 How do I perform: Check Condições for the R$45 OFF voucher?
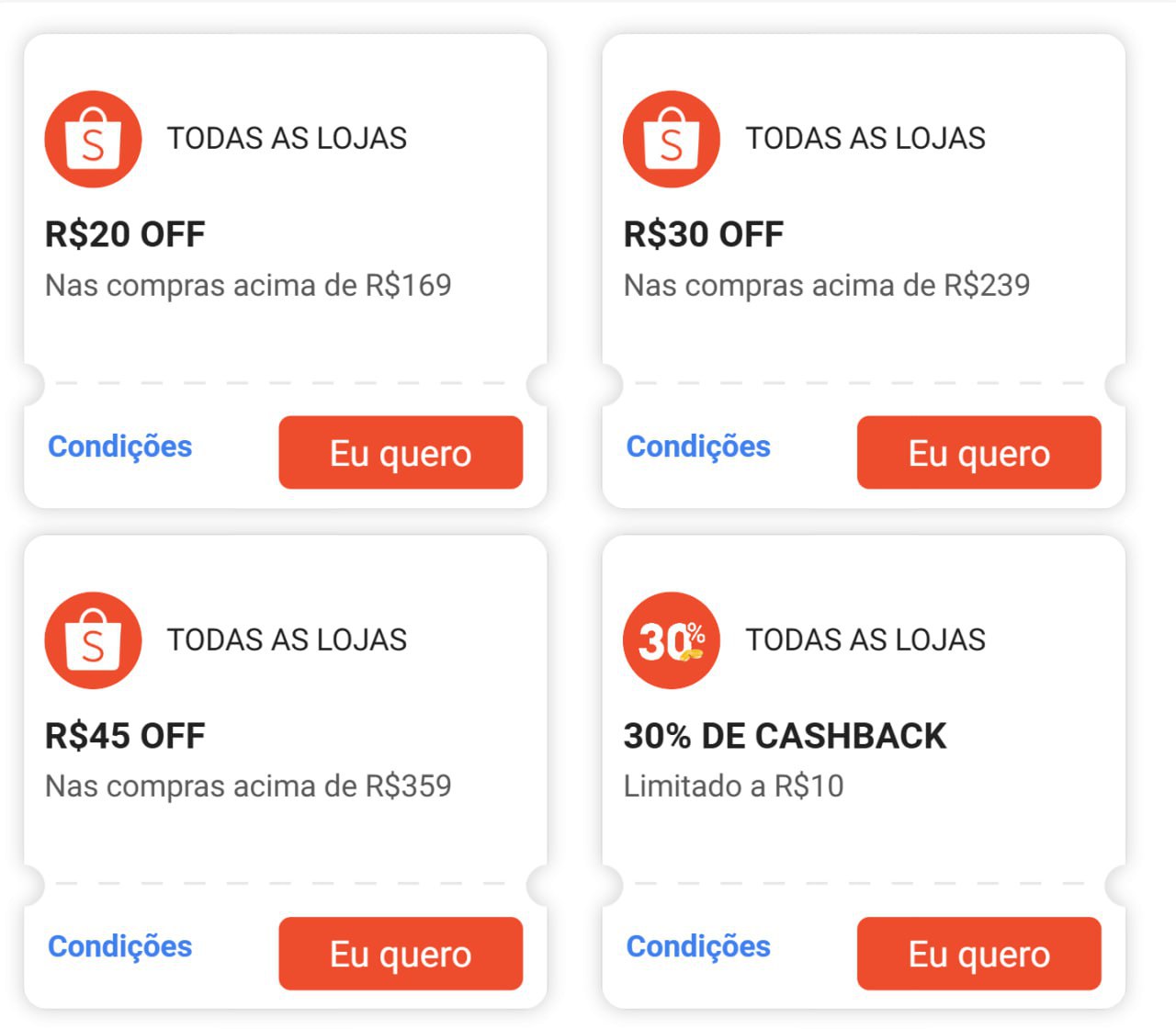(120, 946)
